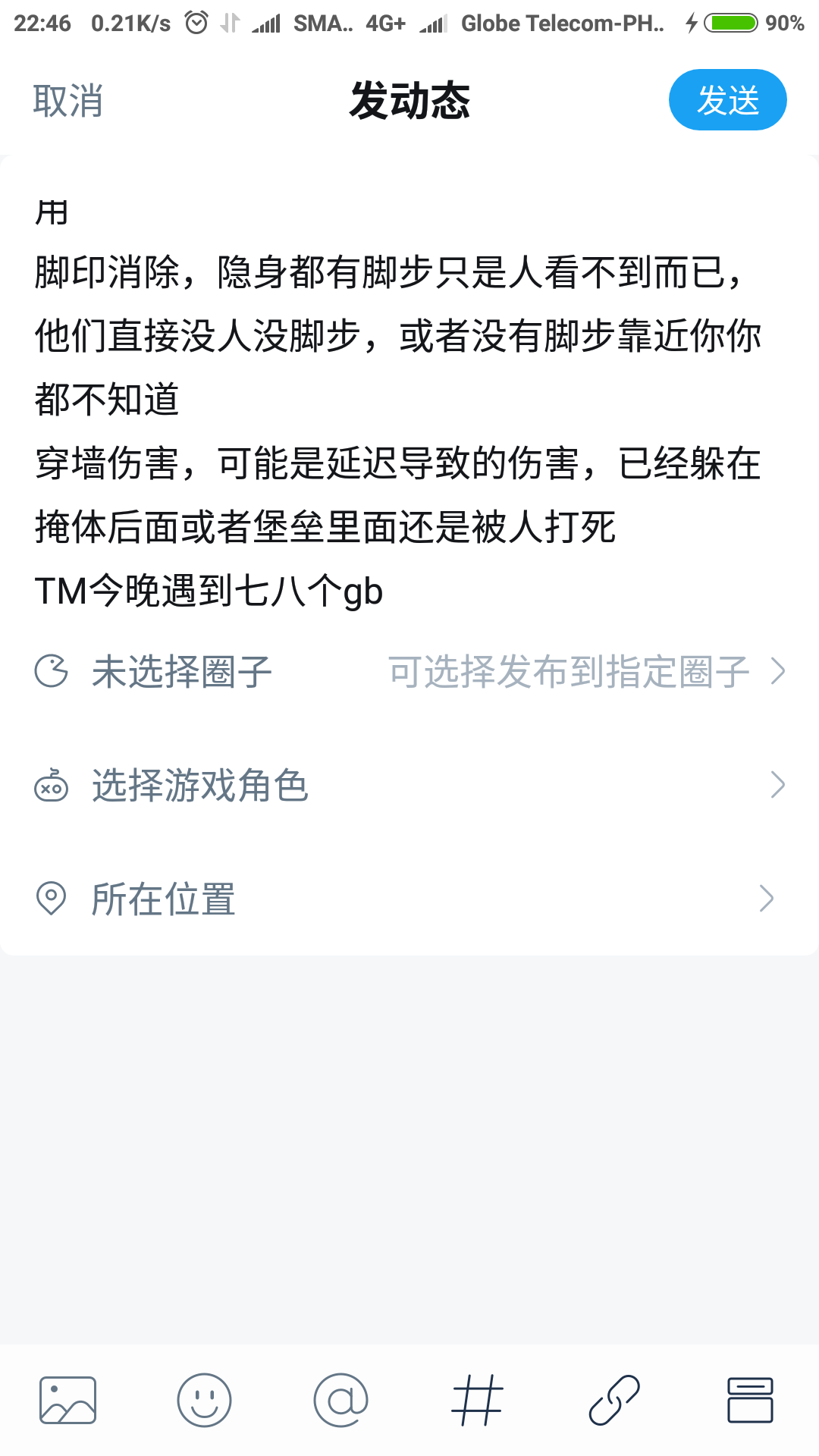Open the emoji picker

204,1400
